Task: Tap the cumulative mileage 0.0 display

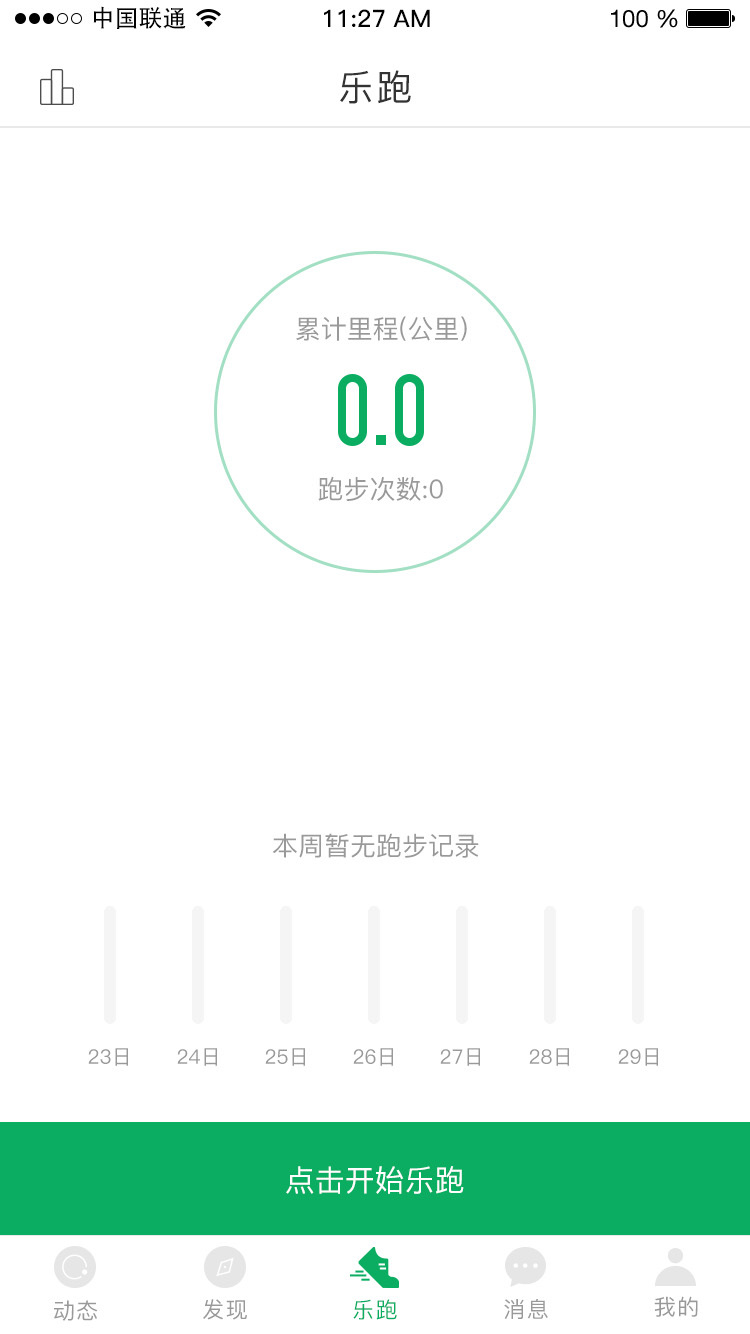Action: point(375,407)
